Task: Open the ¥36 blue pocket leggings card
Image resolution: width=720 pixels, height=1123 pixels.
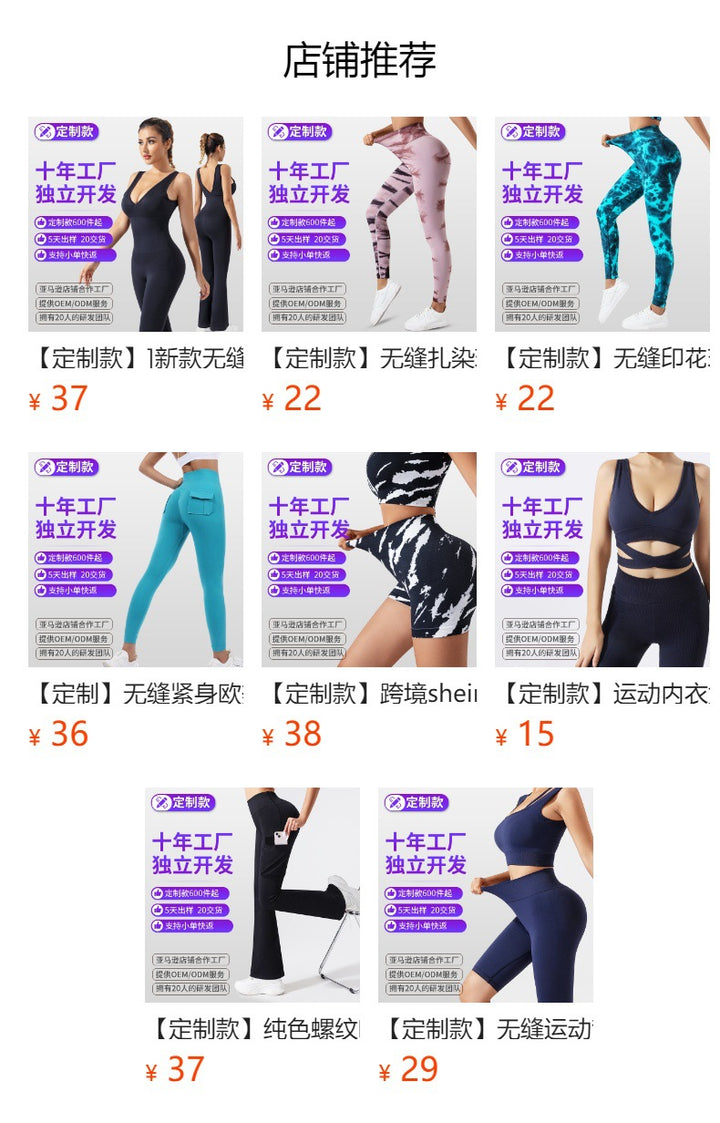Action: point(135,559)
